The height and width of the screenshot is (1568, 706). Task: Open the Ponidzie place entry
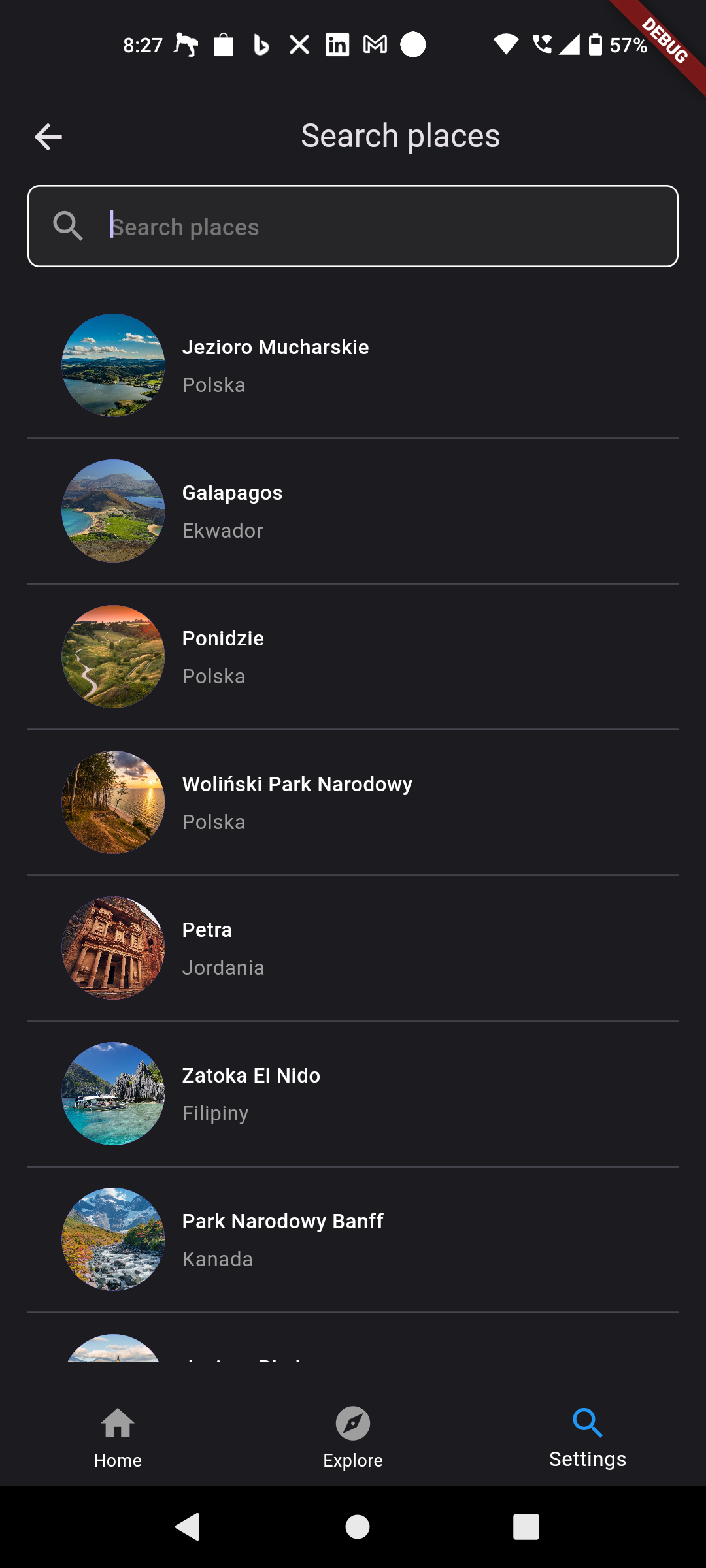[353, 657]
